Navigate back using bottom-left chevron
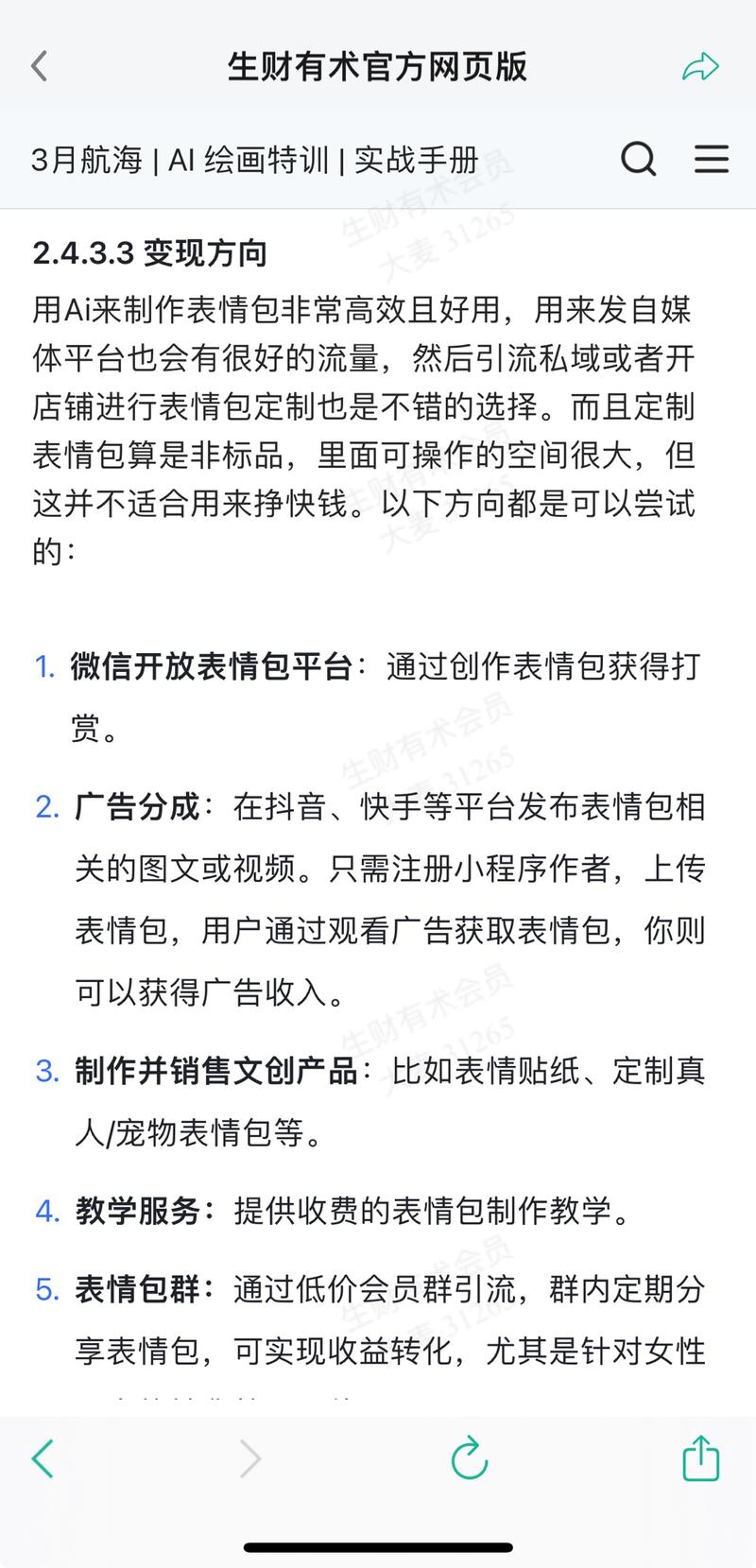The image size is (756, 1568). coord(42,1458)
